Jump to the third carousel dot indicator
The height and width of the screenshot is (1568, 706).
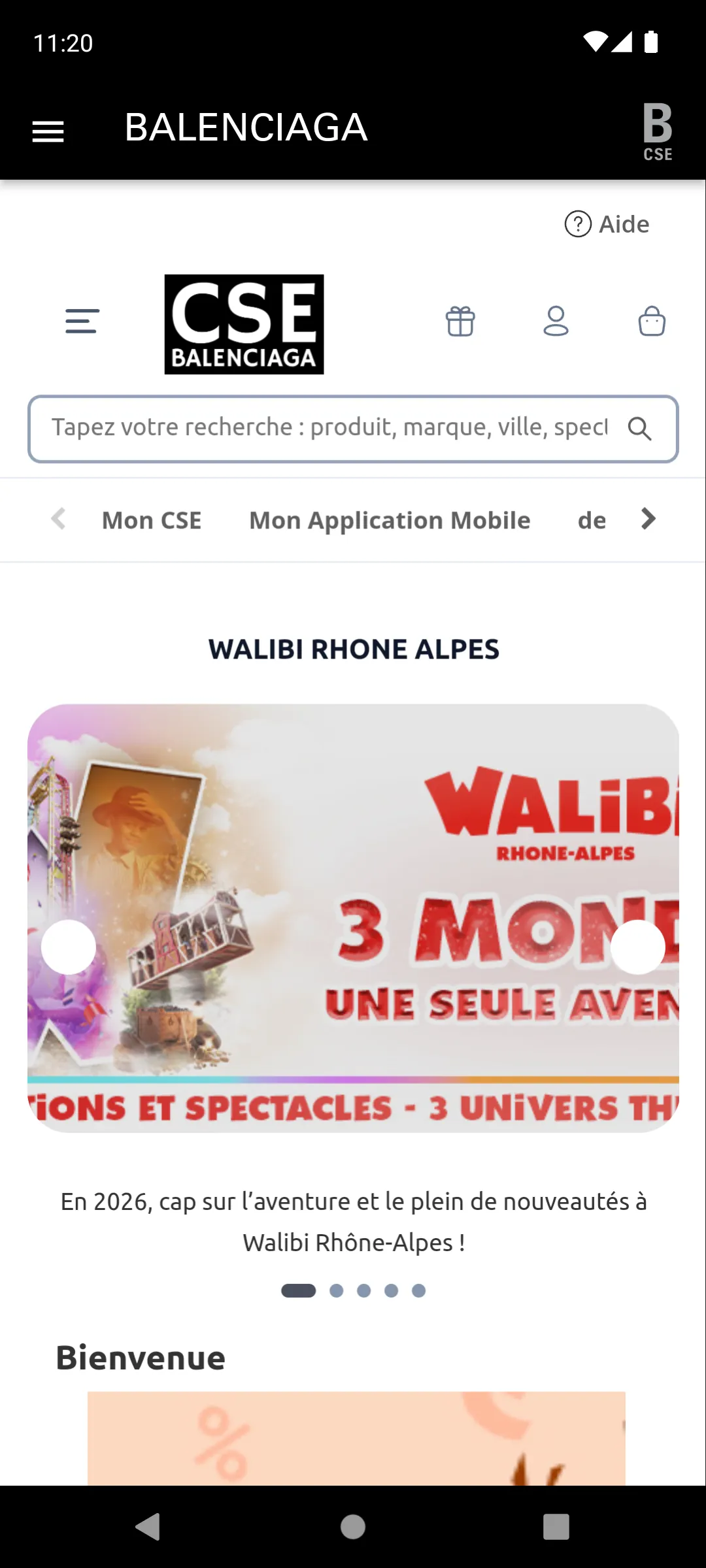pyautogui.click(x=363, y=1291)
